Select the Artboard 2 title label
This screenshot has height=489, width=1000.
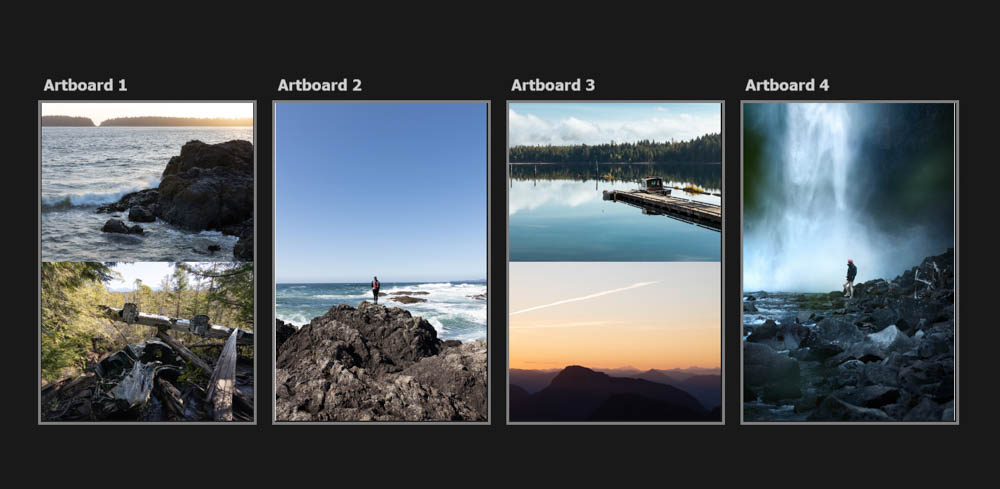pyautogui.click(x=319, y=85)
